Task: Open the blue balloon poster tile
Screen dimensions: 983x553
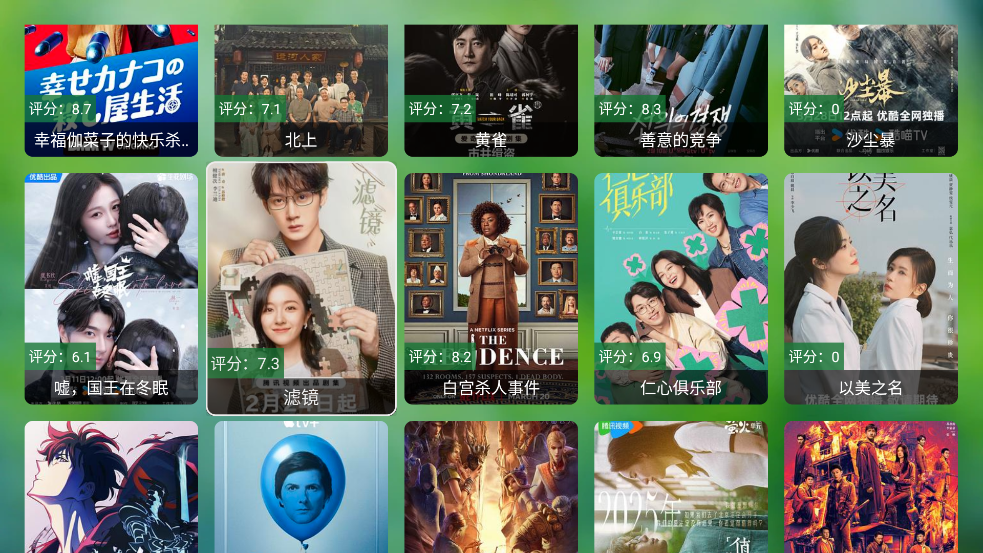Action: point(301,487)
